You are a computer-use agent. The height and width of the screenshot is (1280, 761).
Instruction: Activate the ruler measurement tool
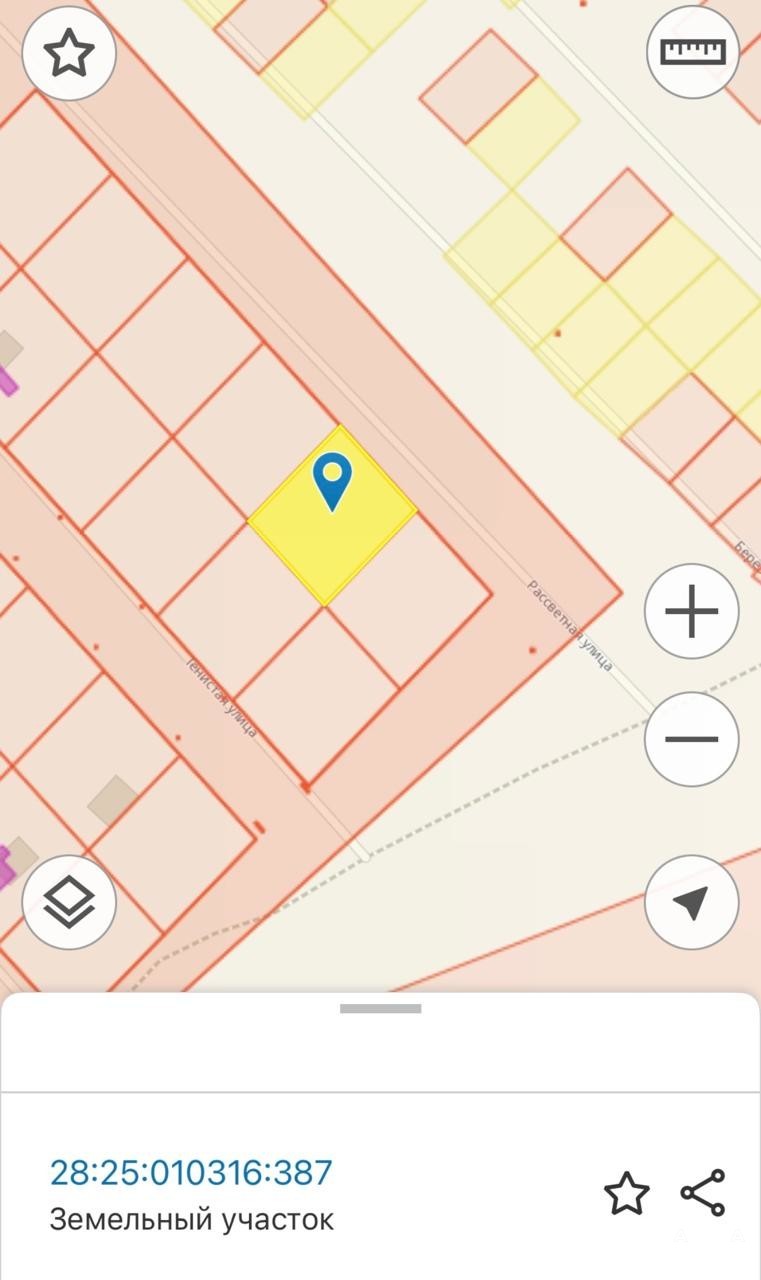coord(692,52)
